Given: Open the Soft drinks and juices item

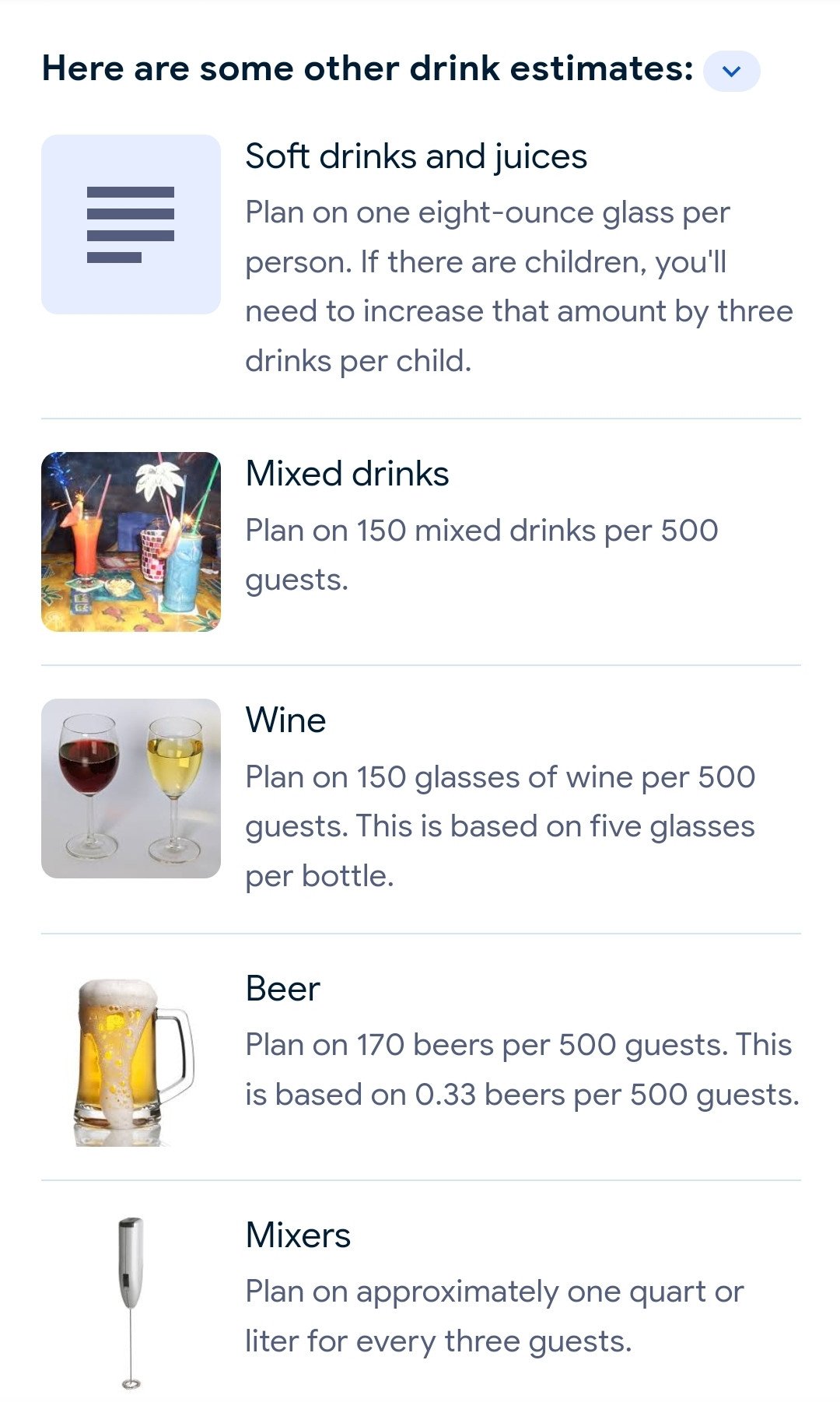Looking at the screenshot, I should [x=421, y=259].
